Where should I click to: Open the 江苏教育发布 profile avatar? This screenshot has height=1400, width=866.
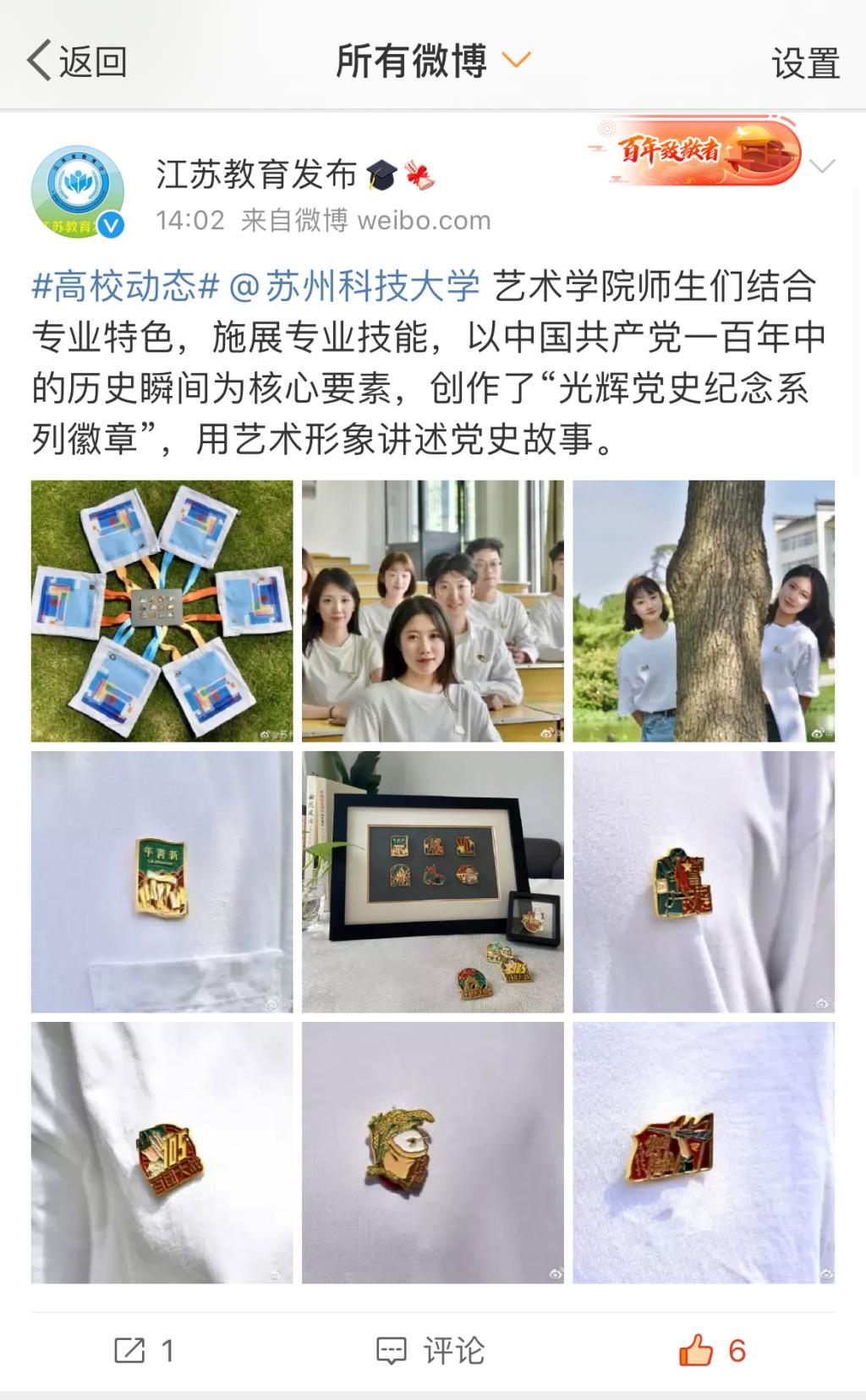coord(78,192)
